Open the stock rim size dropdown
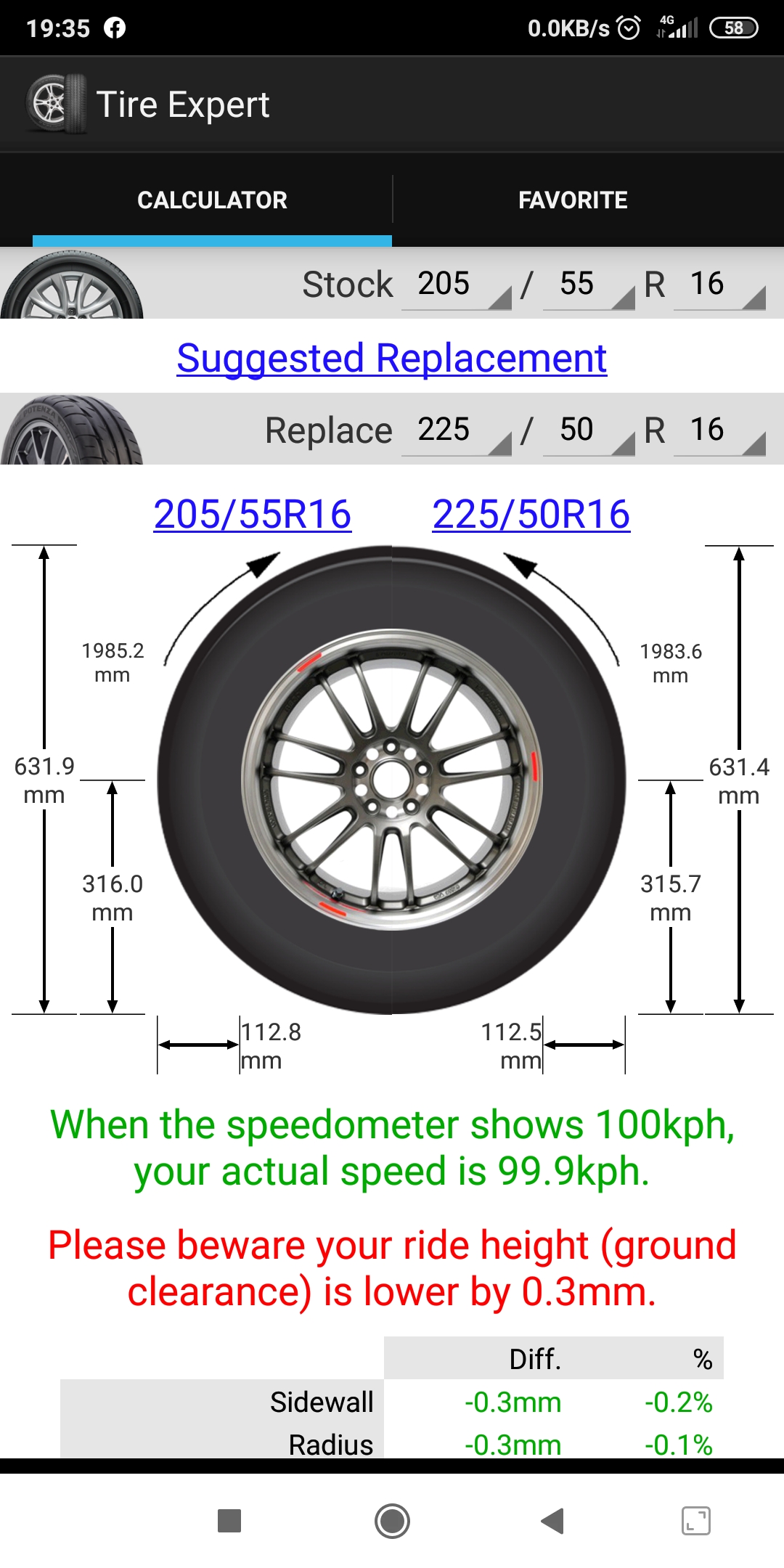 coord(719,284)
